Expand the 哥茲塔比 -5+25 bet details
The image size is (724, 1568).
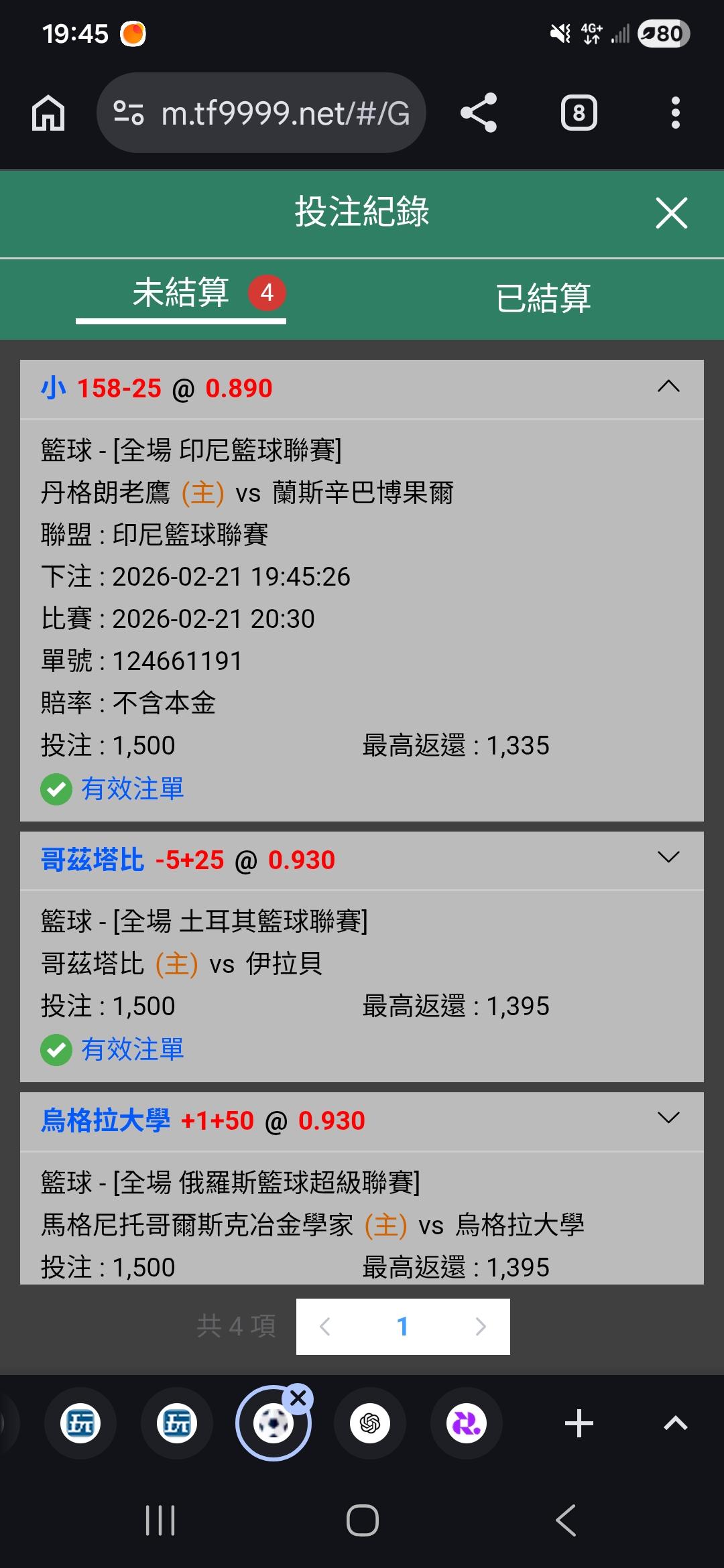pyautogui.click(x=668, y=858)
